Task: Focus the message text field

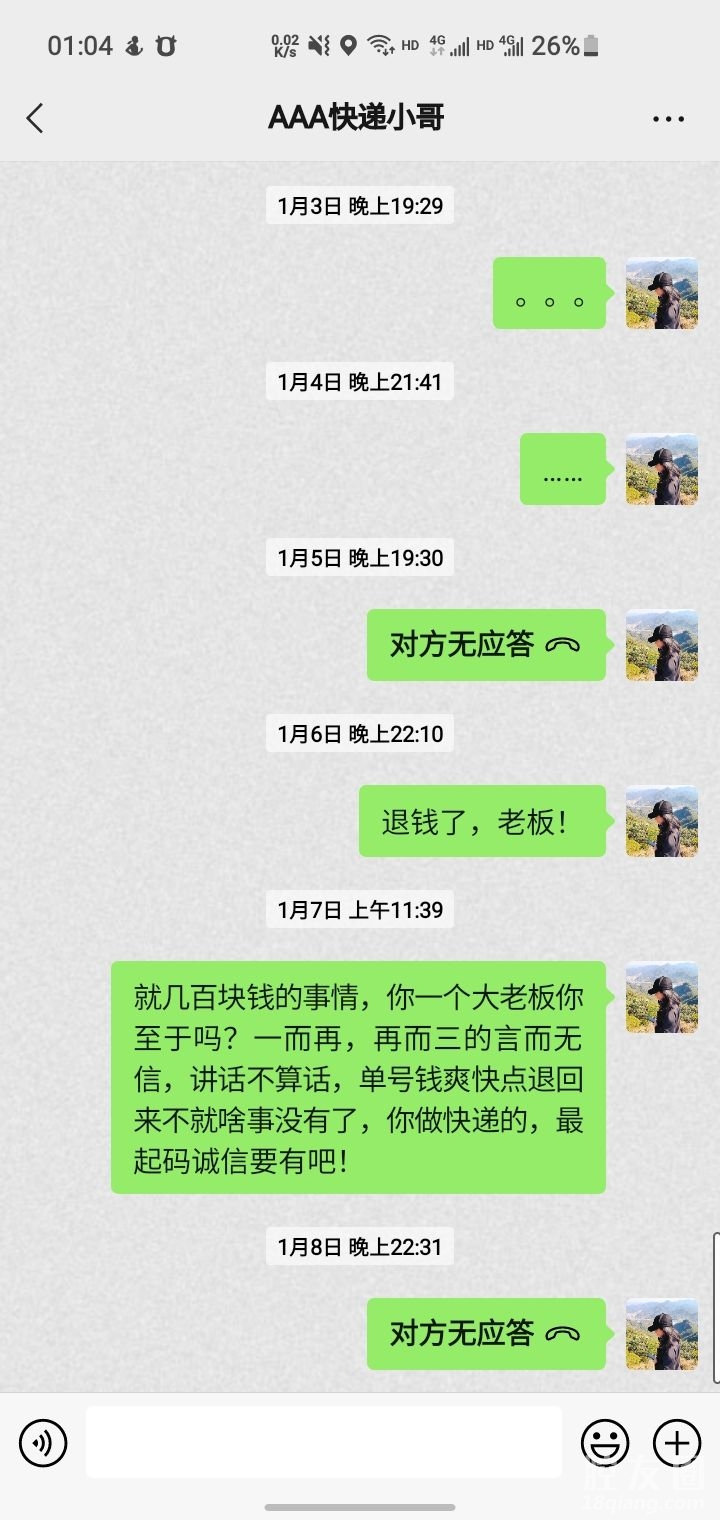Action: point(323,1442)
